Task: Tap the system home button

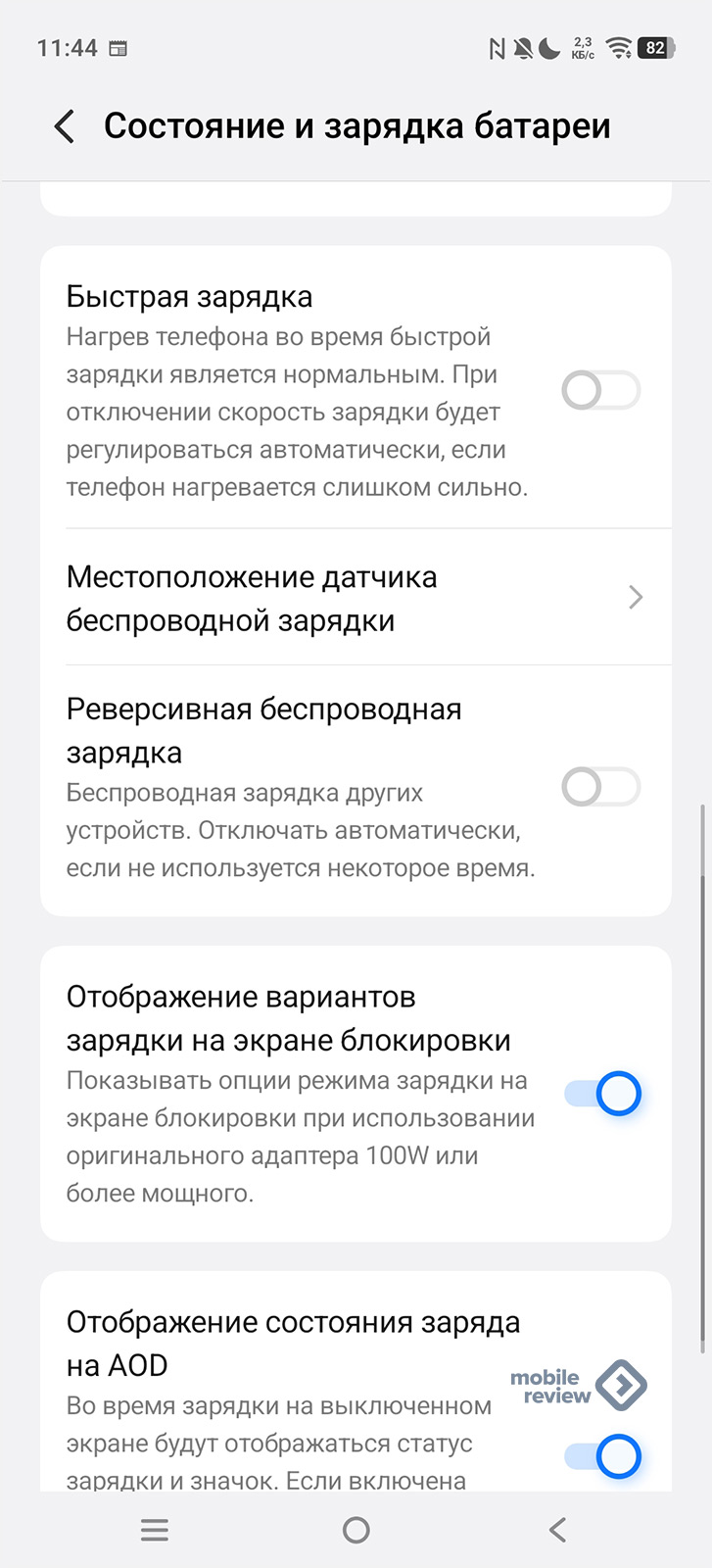Action: point(356,1530)
